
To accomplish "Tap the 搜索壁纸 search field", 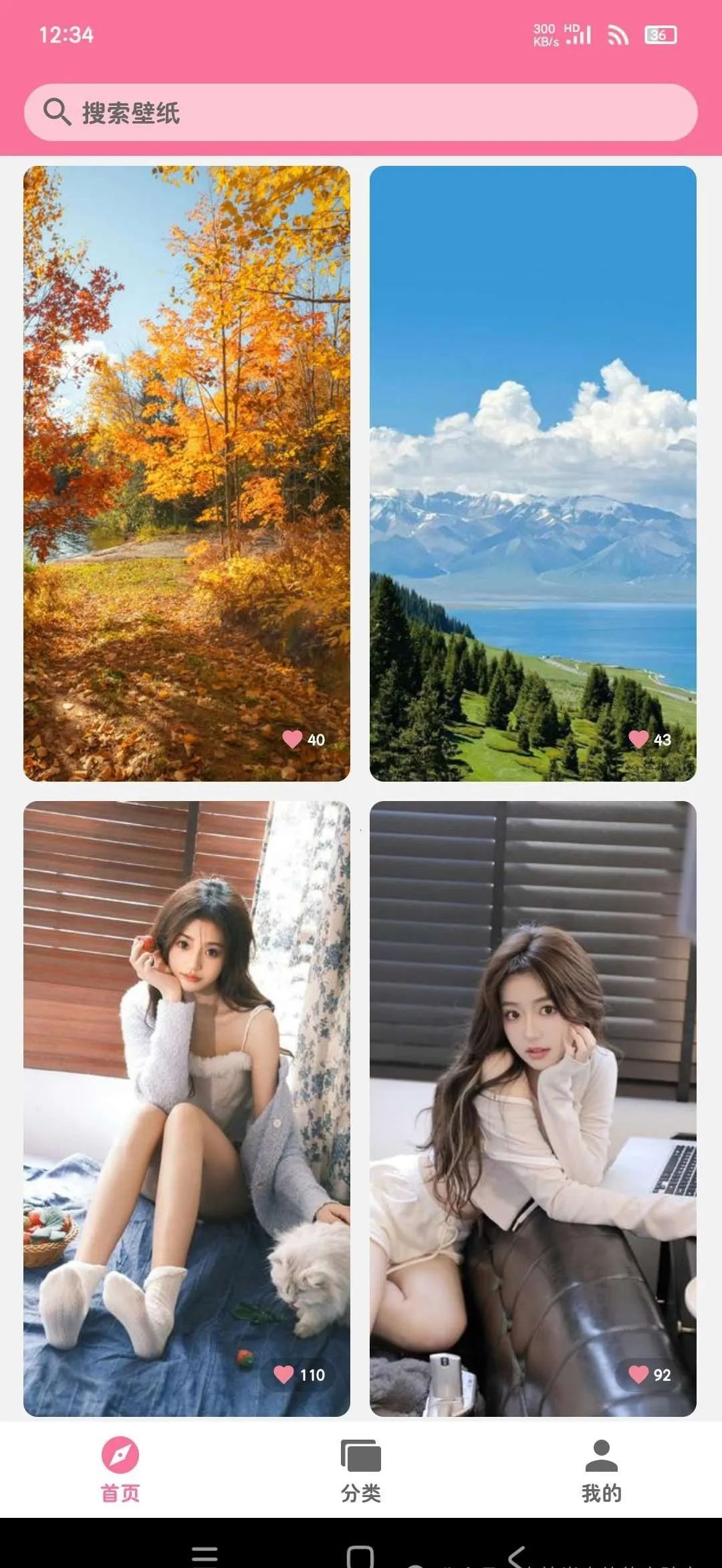I will click(x=361, y=112).
